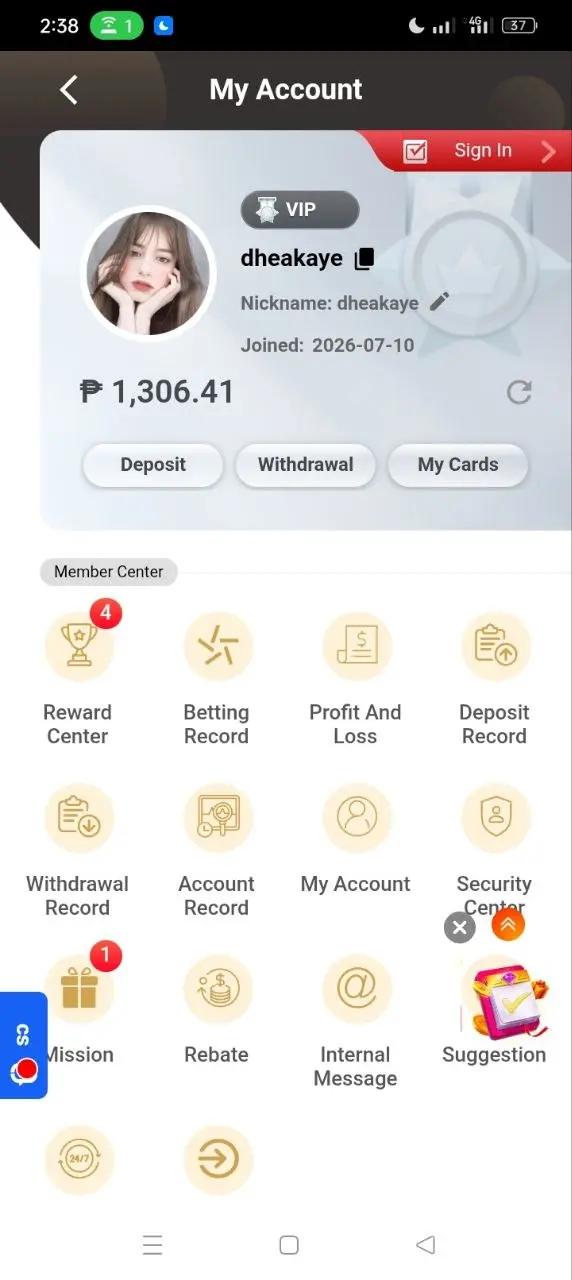Open the Withdrawal button
This screenshot has height=1280, width=572.
(305, 465)
